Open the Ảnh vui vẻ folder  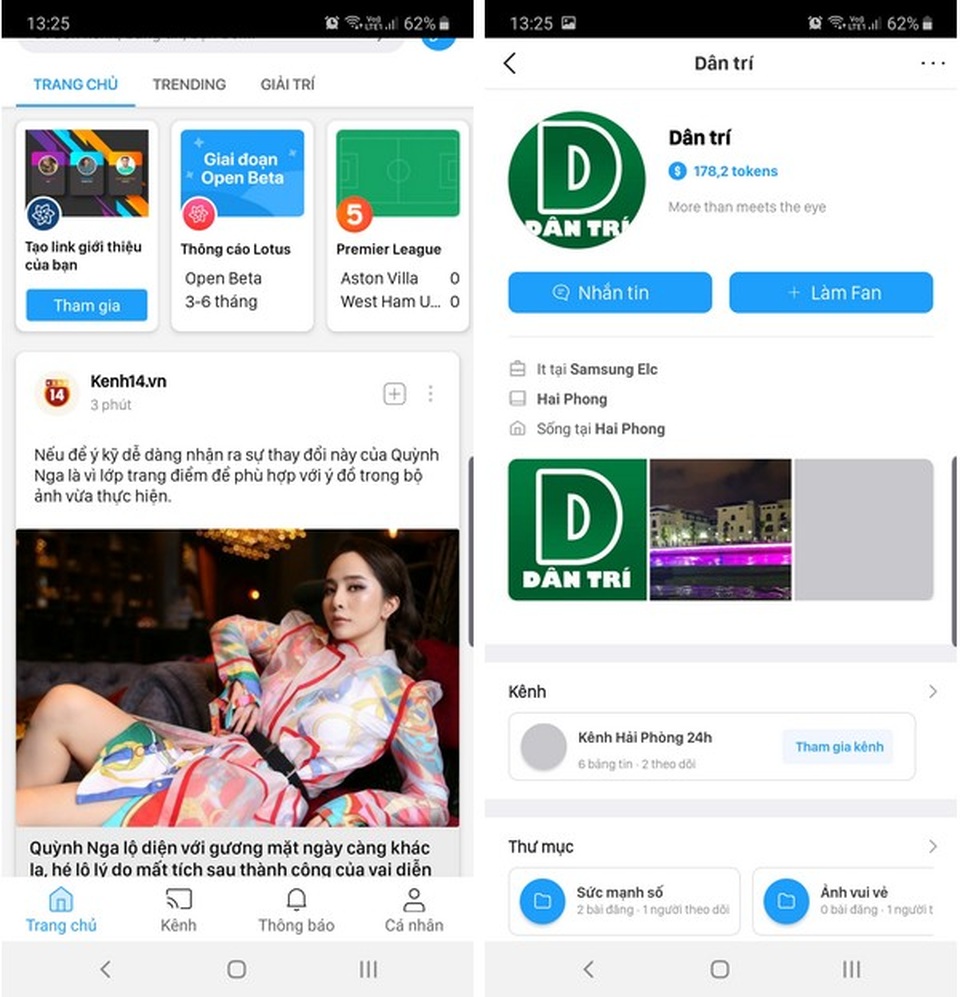point(845,901)
